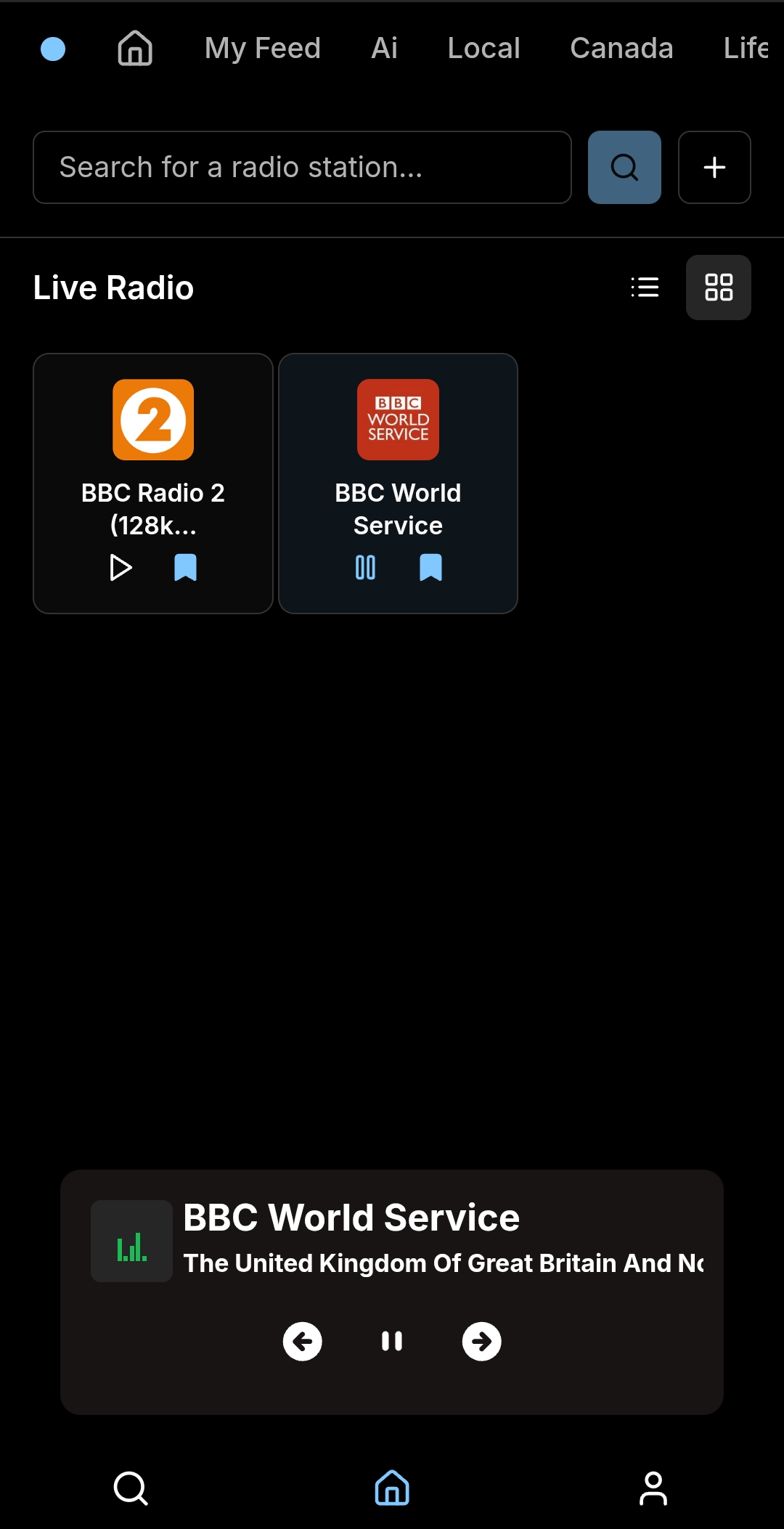Image resolution: width=784 pixels, height=1529 pixels.
Task: Pause playback in the bottom player bar
Action: [391, 1342]
